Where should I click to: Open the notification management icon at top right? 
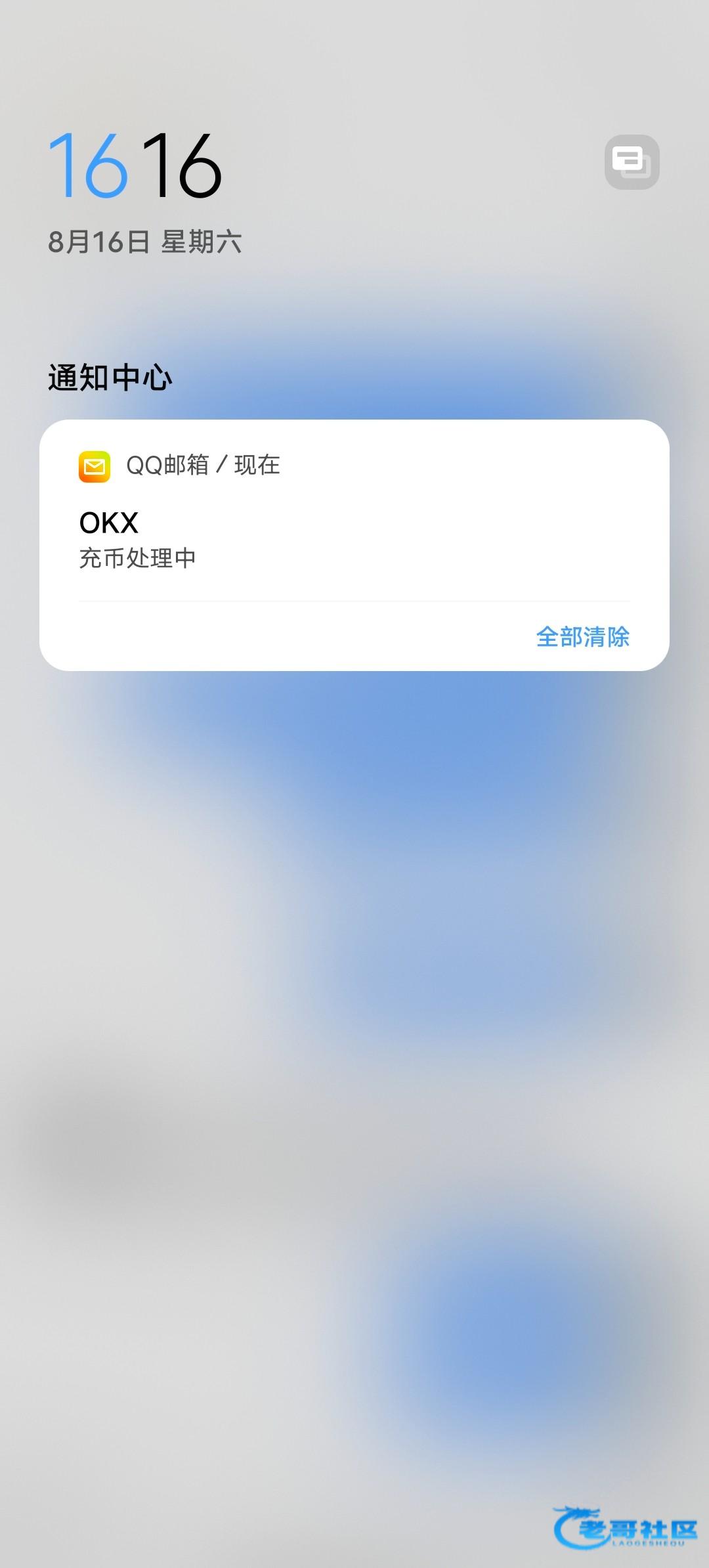tap(632, 162)
